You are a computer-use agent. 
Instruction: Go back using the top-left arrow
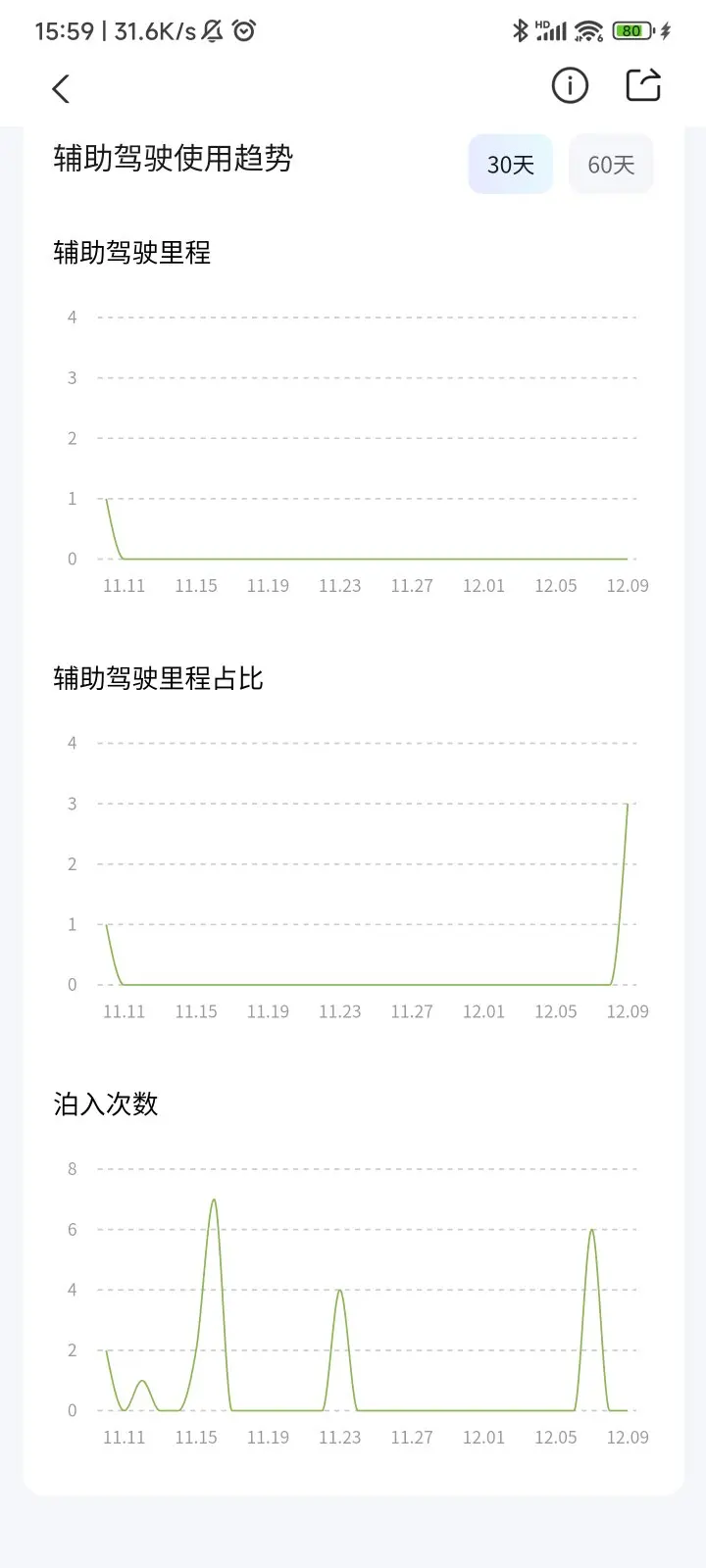tap(61, 89)
